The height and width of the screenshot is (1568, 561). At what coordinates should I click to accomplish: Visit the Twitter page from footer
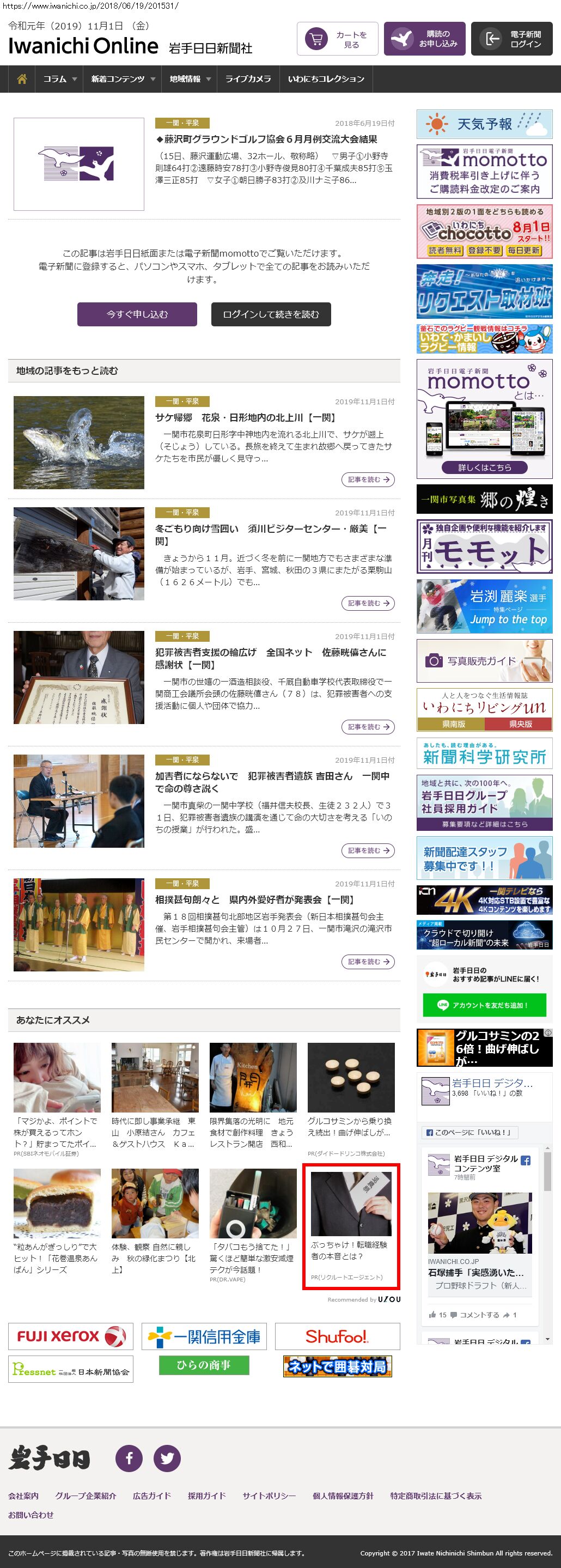pos(167,1458)
